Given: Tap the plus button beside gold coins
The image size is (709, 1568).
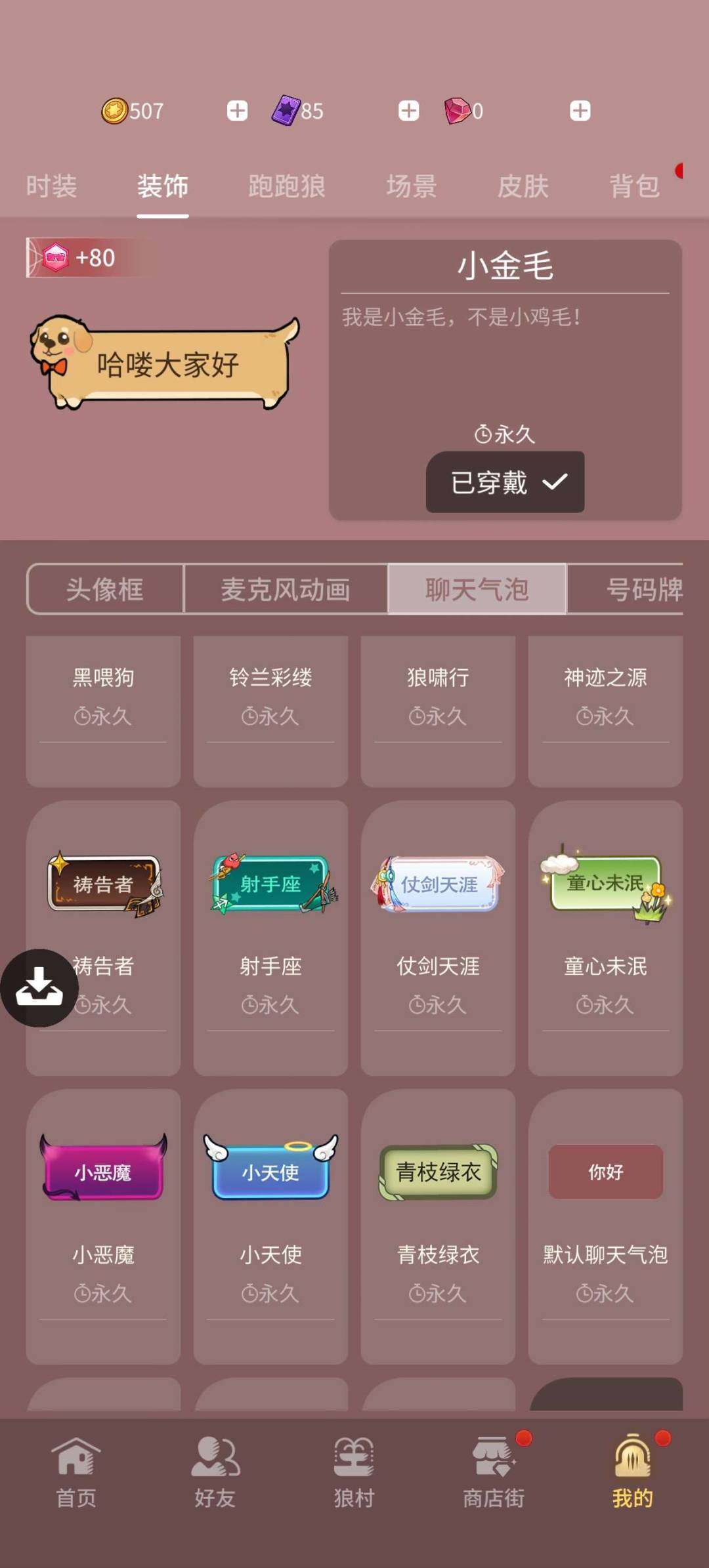Looking at the screenshot, I should click(237, 110).
